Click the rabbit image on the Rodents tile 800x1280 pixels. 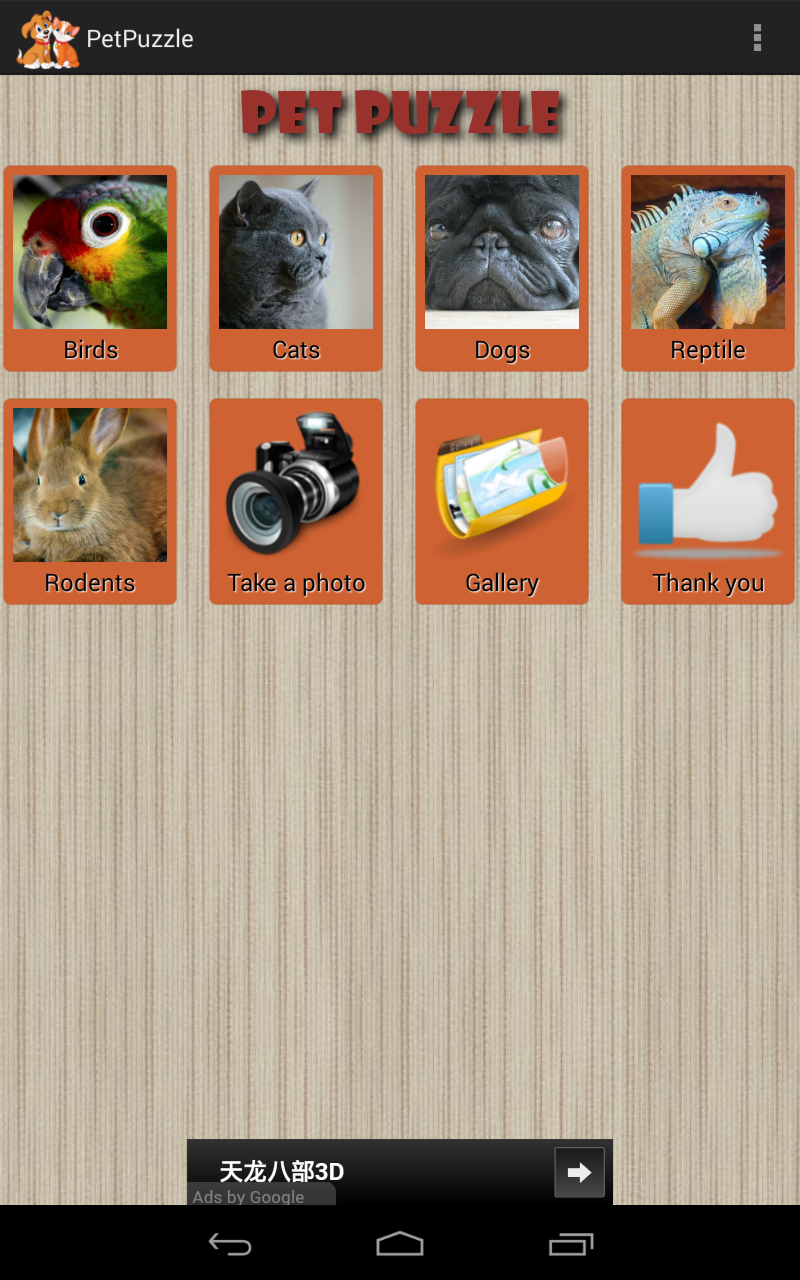tap(90, 485)
